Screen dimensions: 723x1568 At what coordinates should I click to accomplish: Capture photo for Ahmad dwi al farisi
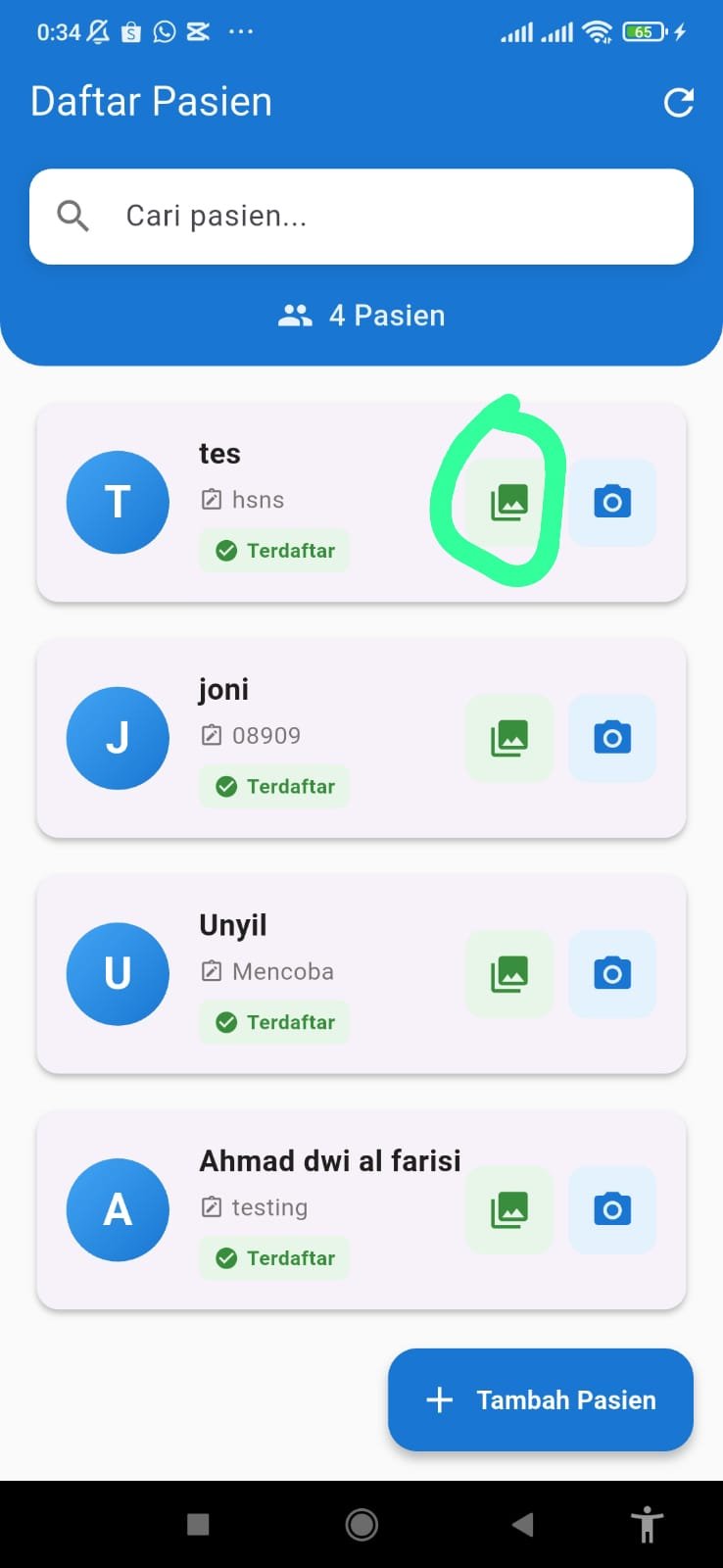(611, 1209)
